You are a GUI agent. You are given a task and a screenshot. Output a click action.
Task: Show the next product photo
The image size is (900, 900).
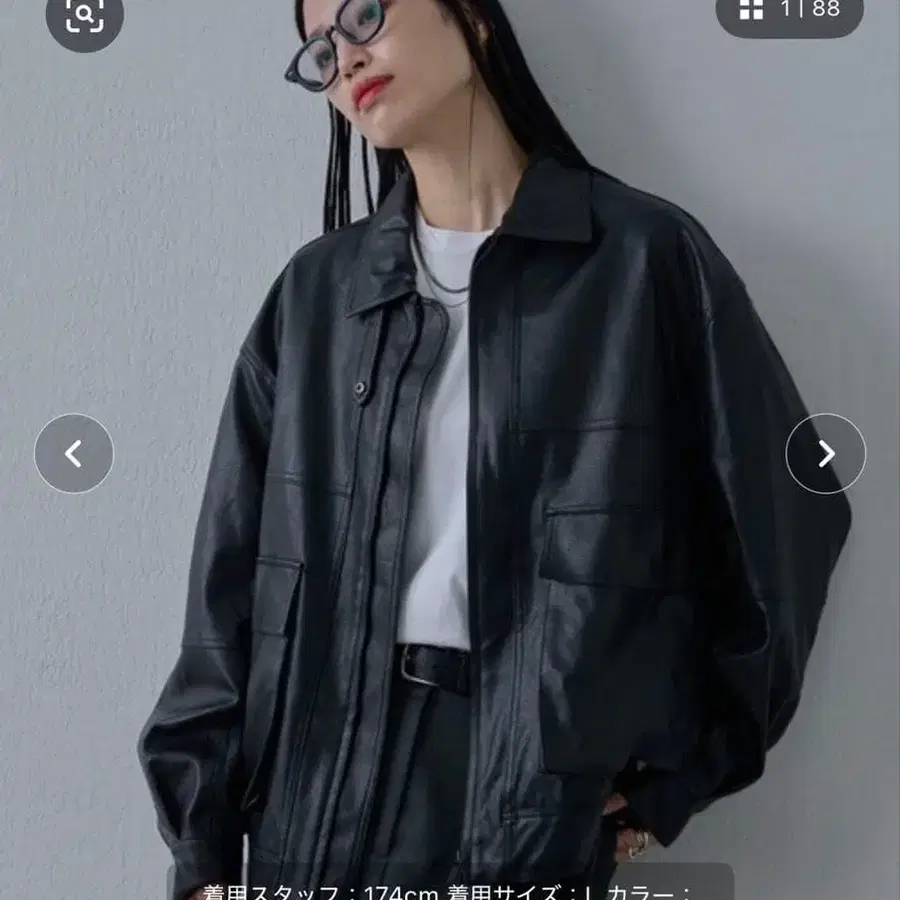click(825, 453)
